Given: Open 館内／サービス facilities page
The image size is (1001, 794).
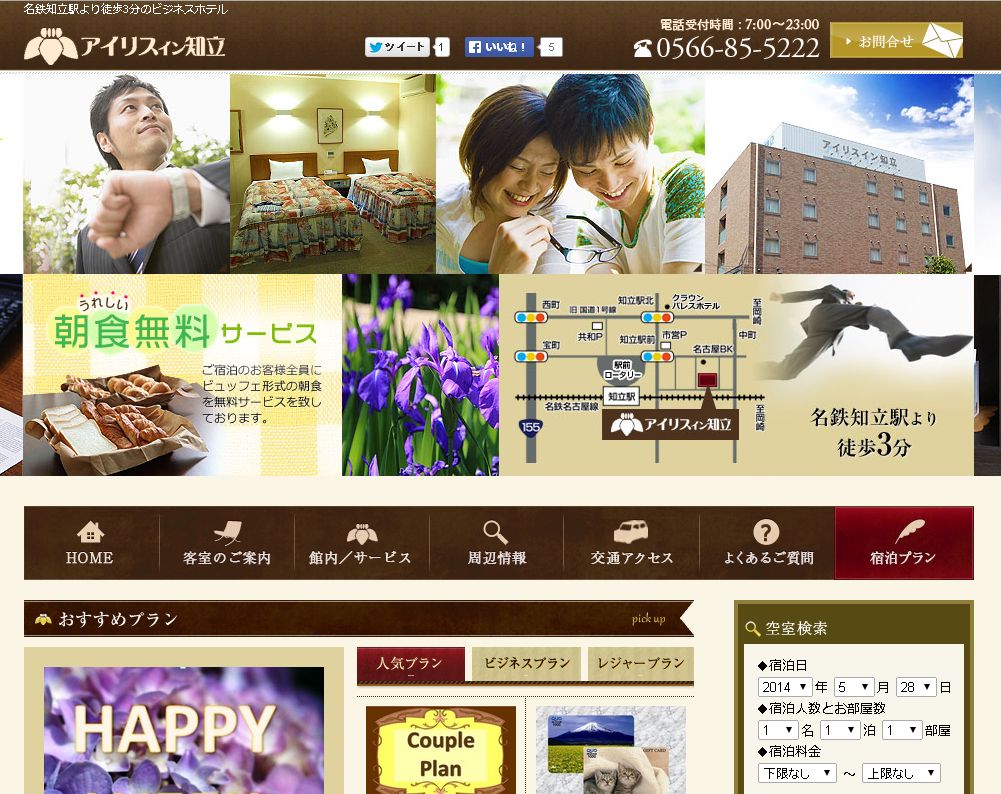Looking at the screenshot, I should [x=360, y=543].
